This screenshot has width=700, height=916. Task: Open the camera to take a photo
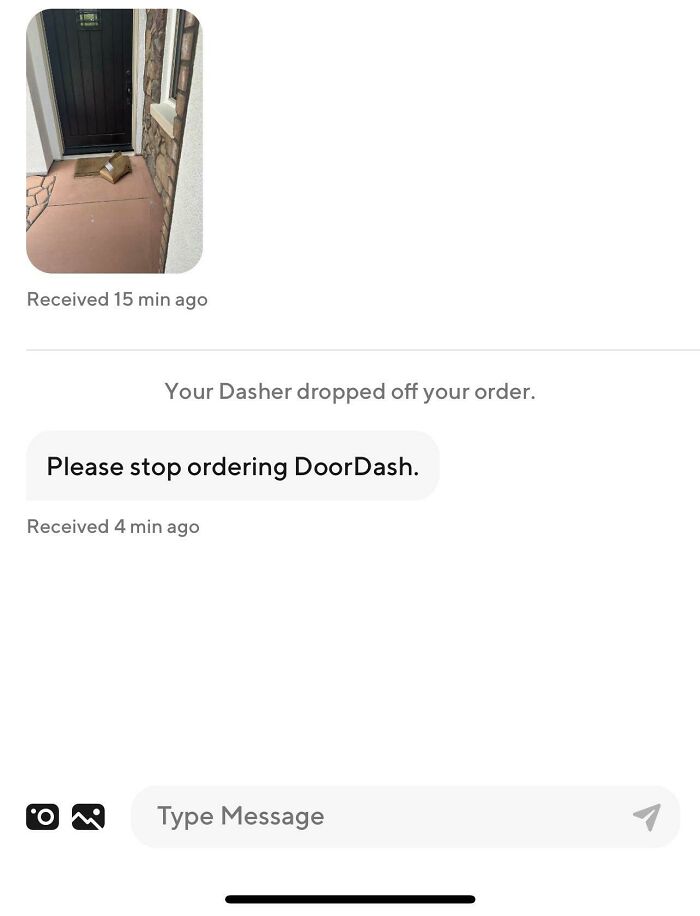(x=42, y=817)
